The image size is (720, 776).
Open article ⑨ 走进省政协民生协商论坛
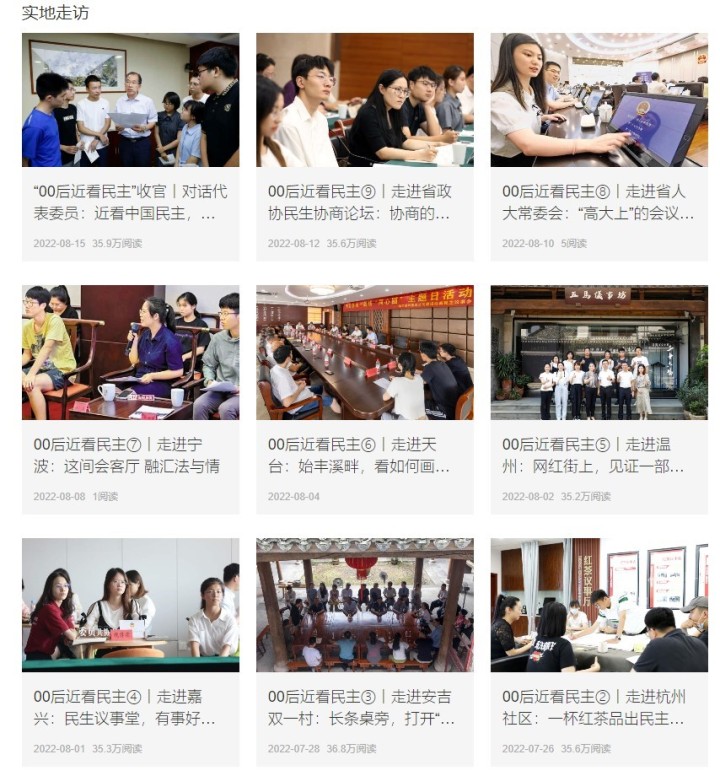point(364,202)
